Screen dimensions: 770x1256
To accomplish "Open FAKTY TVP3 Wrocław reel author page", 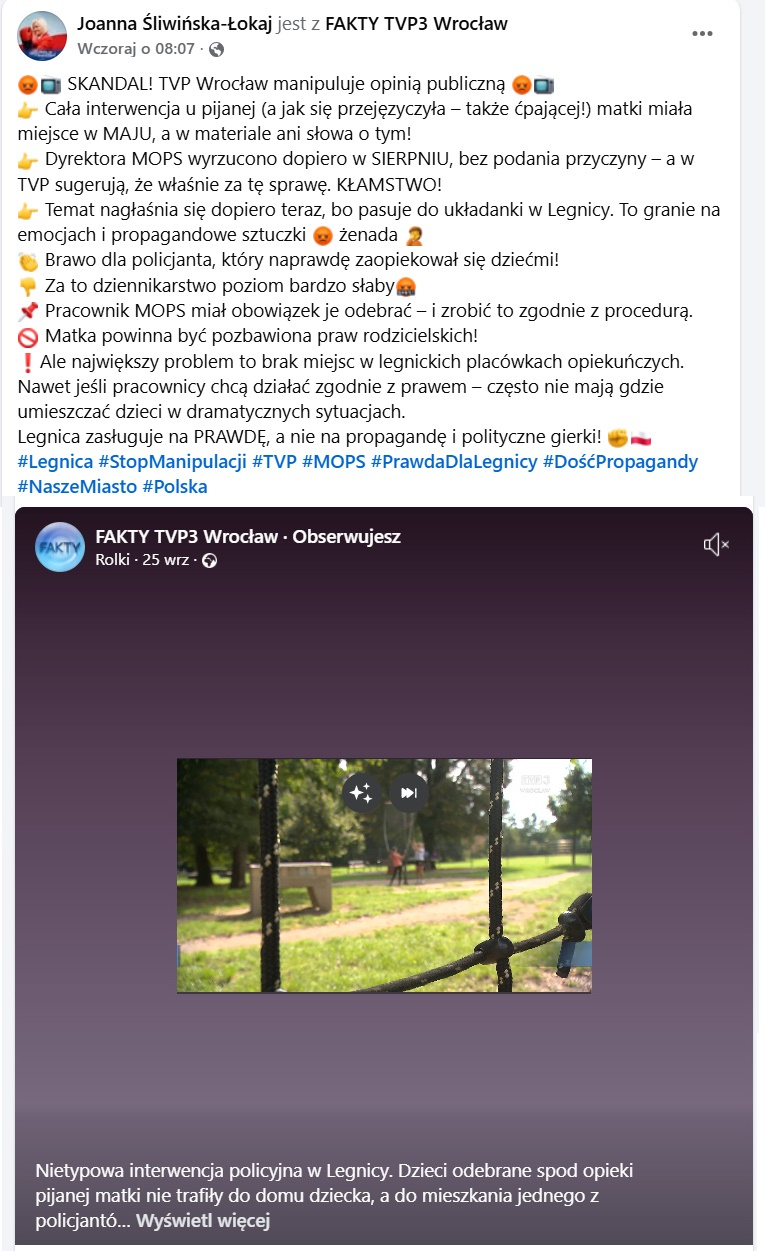I will [186, 537].
